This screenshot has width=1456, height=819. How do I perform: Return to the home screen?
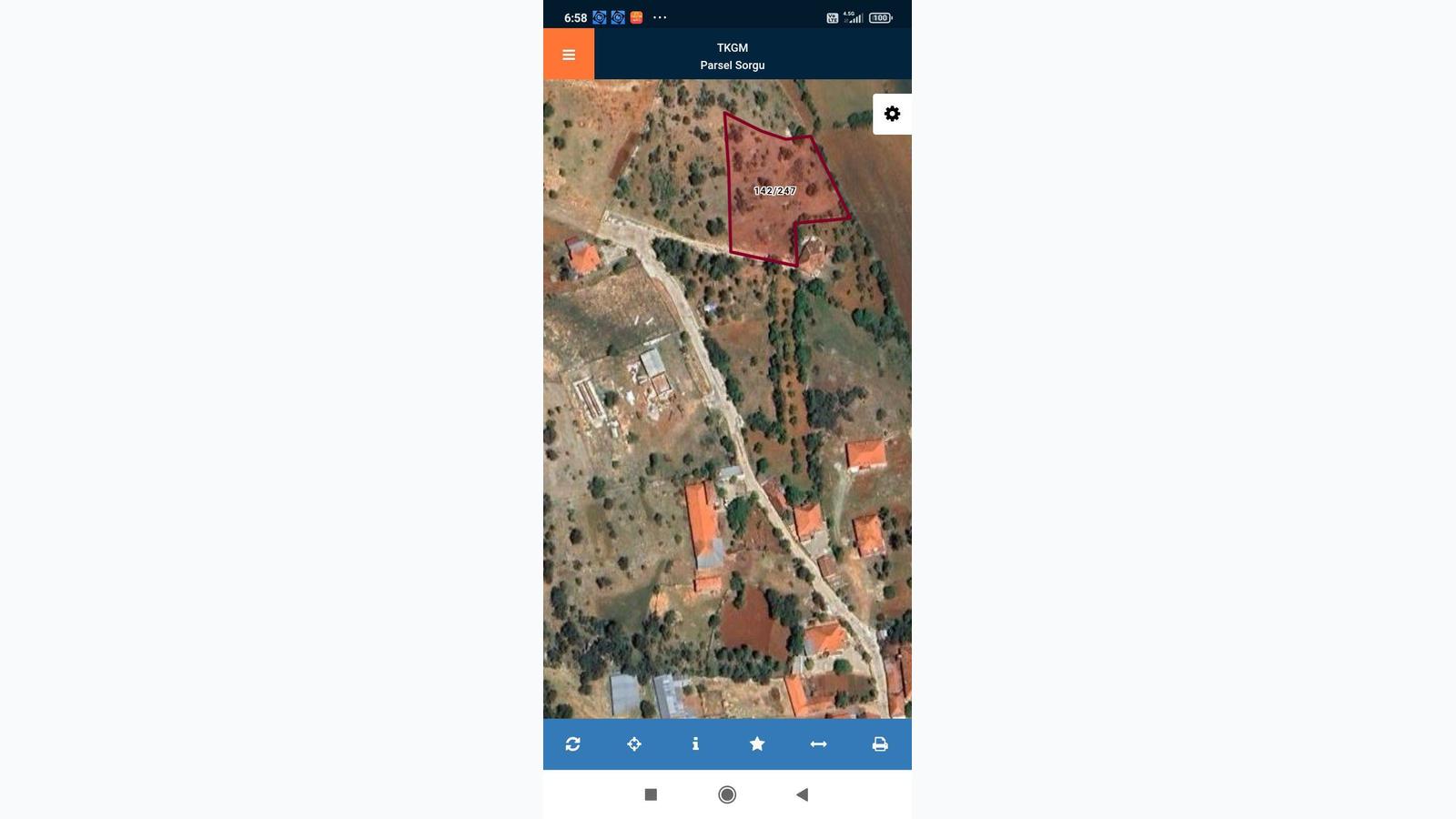pyautogui.click(x=727, y=794)
